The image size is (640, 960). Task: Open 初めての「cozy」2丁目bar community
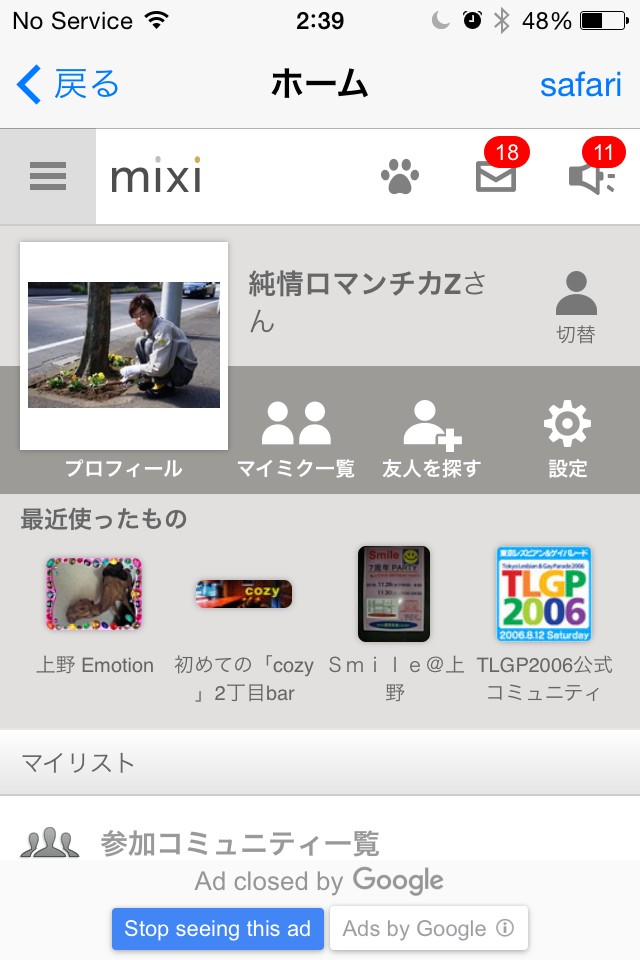[244, 610]
